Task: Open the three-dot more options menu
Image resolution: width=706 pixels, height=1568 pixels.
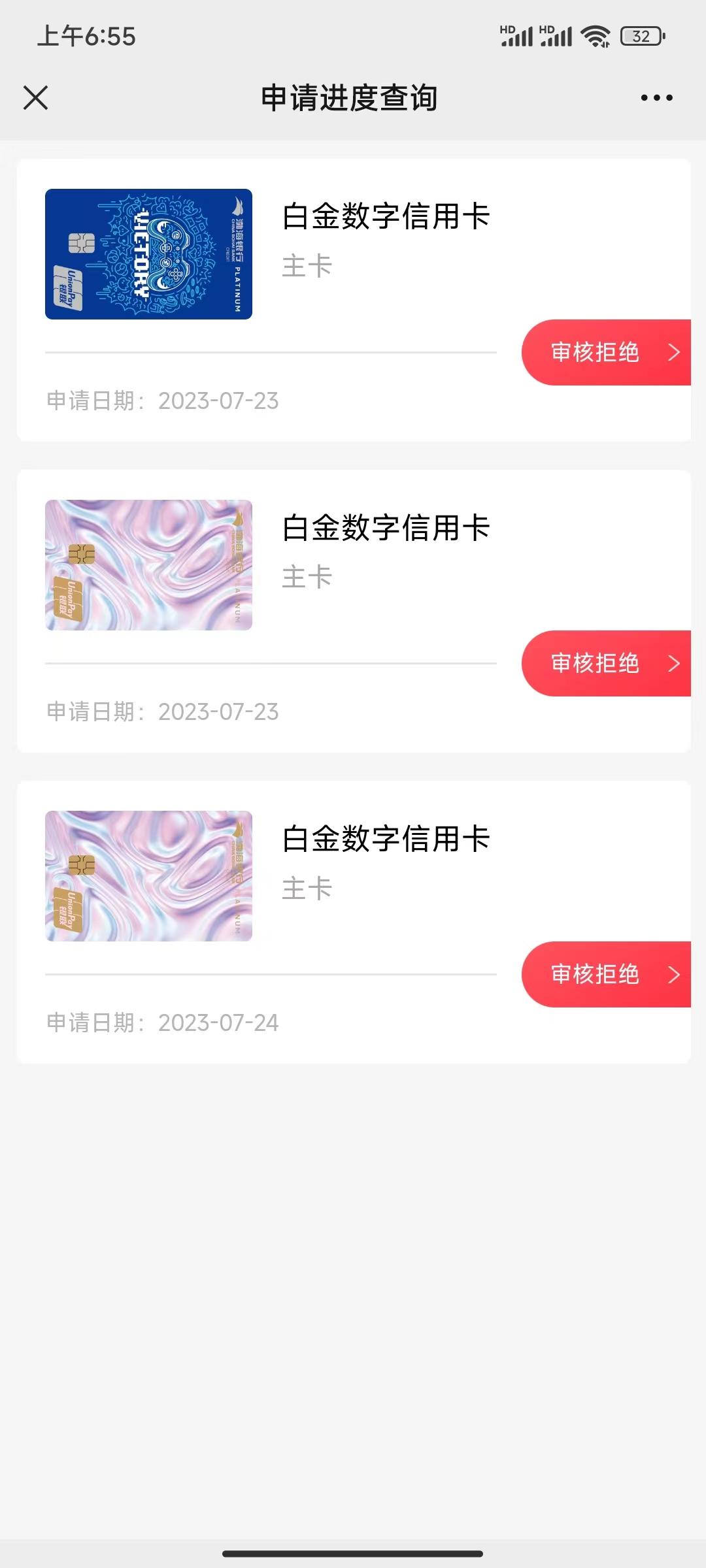Action: pos(656,98)
